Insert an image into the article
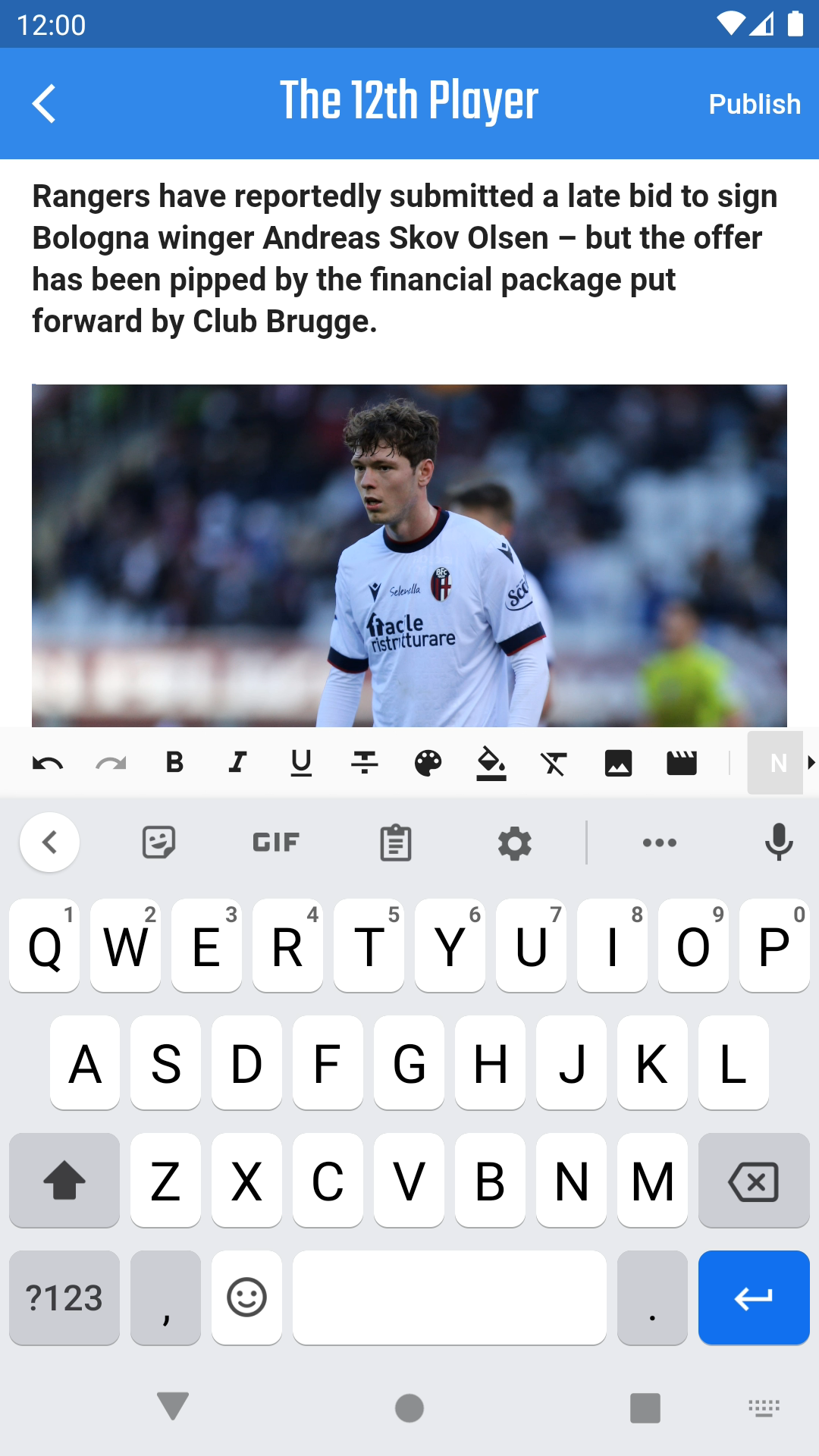 click(618, 763)
